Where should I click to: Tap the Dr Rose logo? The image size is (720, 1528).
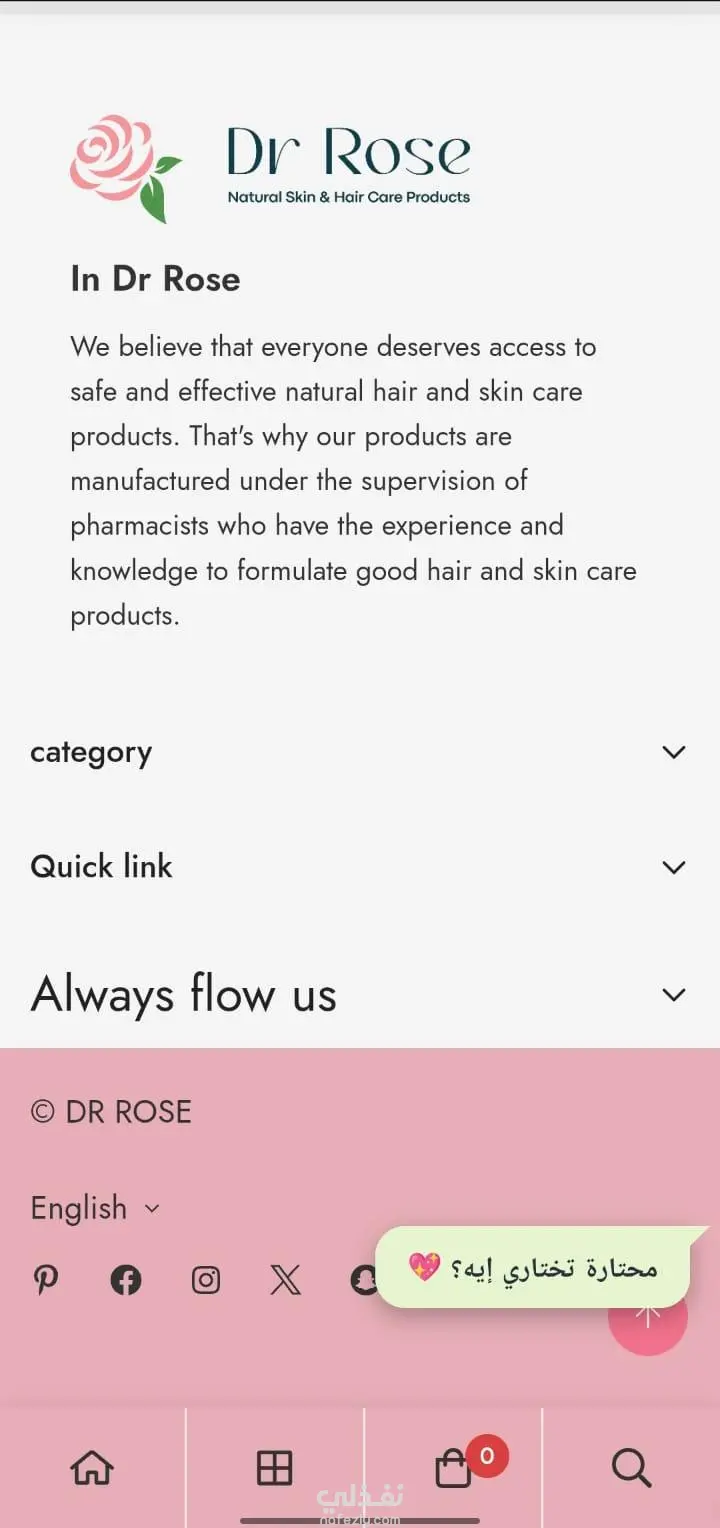tap(270, 167)
